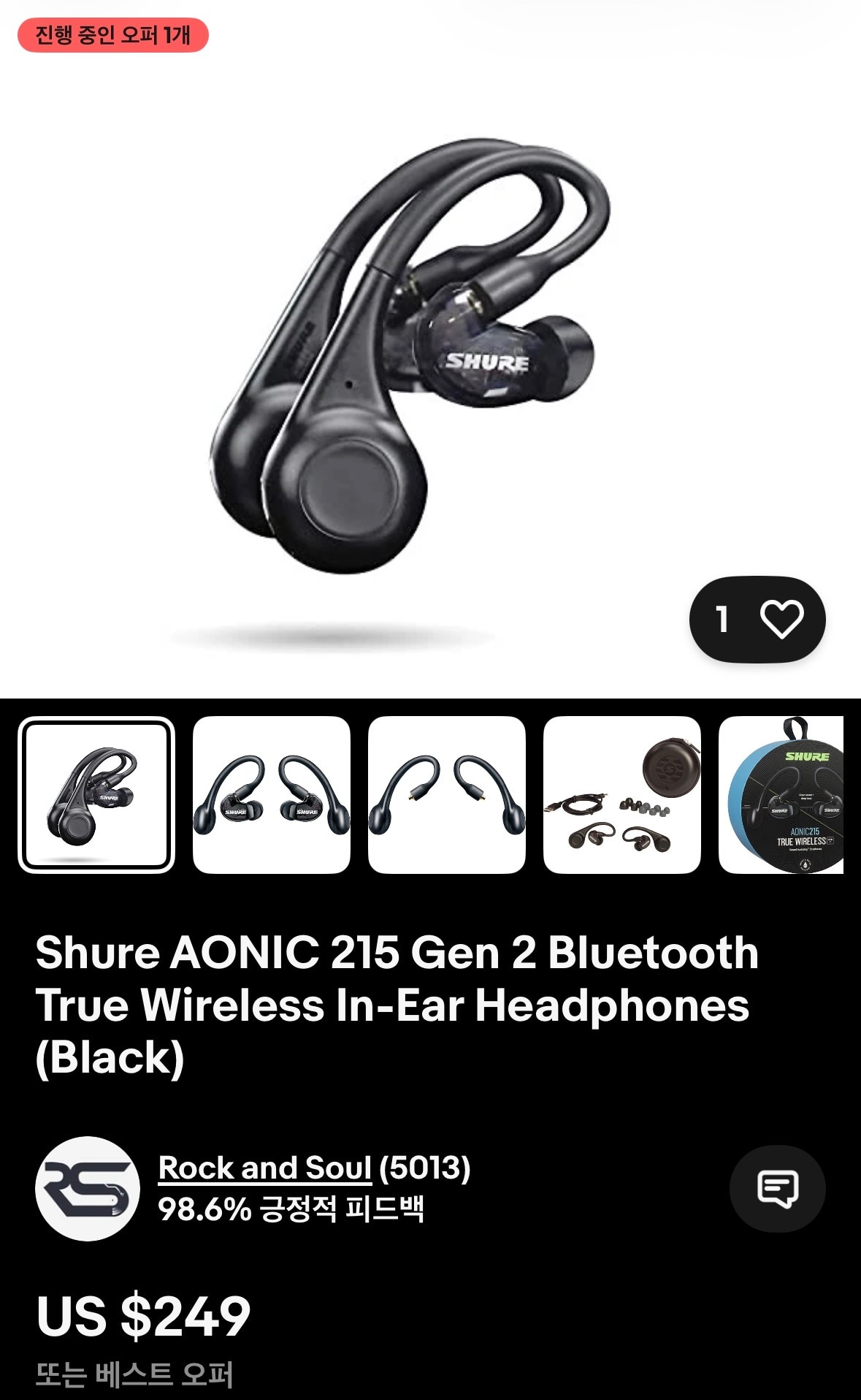View third thumbnail of ear hook adapters
Viewport: 861px width, 1400px height.
[x=447, y=795]
